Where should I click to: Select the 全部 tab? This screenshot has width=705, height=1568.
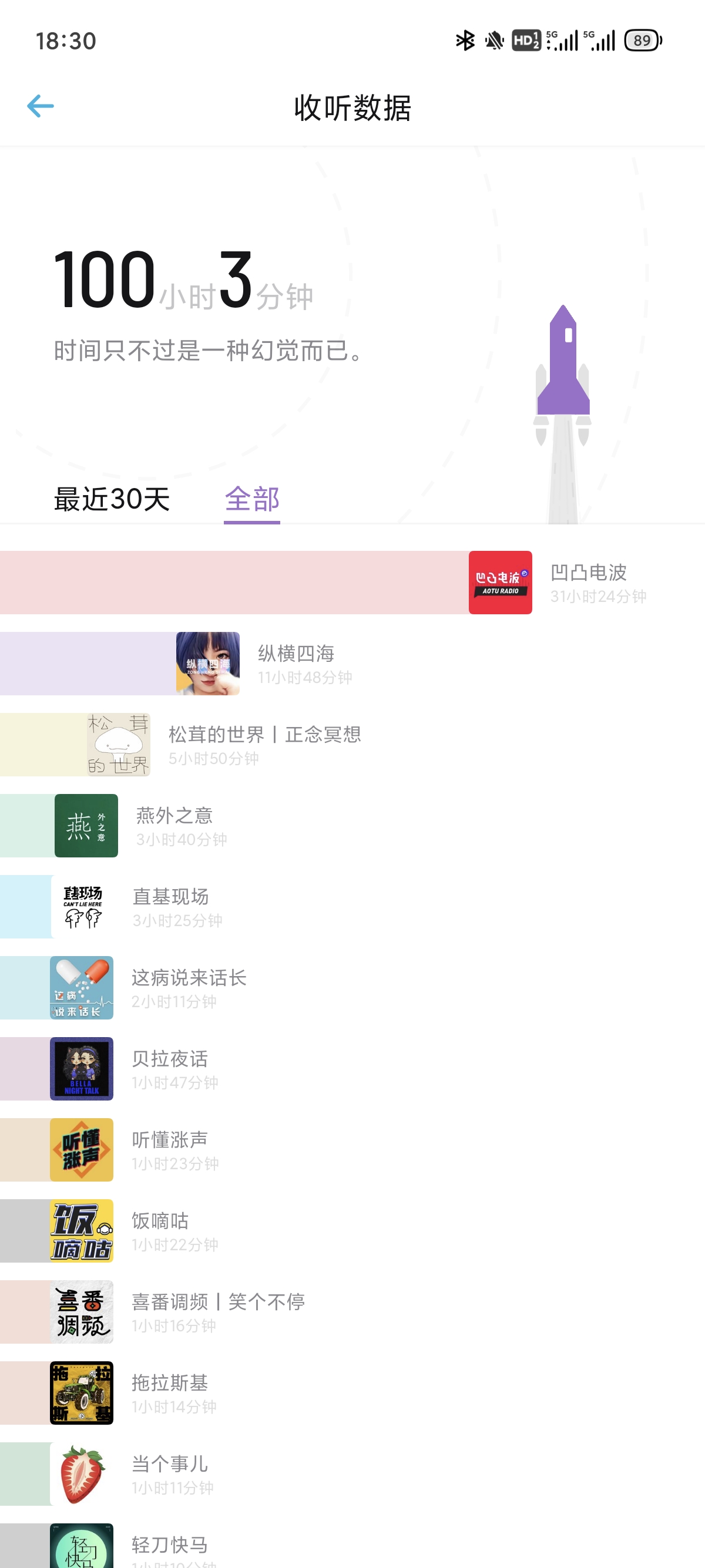click(x=251, y=499)
